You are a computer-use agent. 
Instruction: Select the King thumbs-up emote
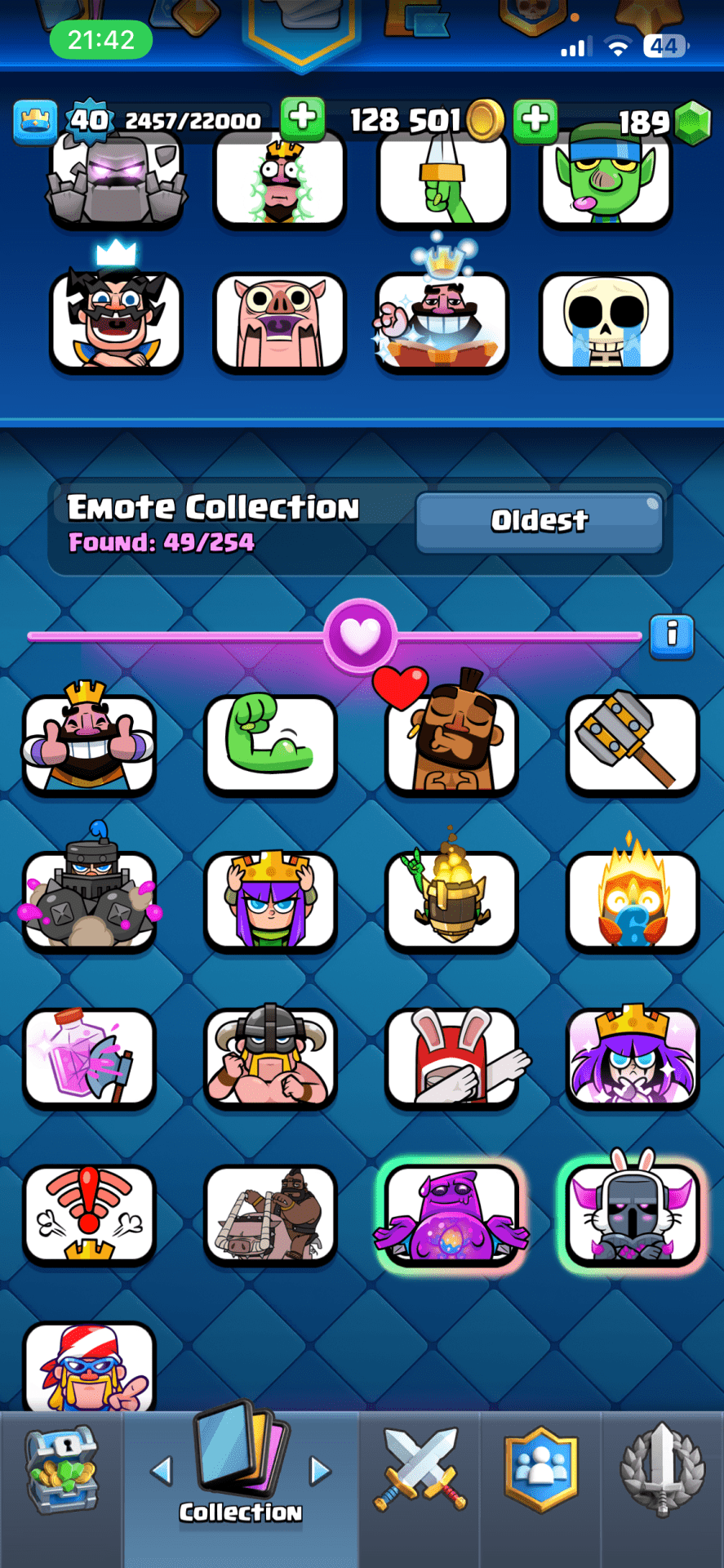[89, 744]
